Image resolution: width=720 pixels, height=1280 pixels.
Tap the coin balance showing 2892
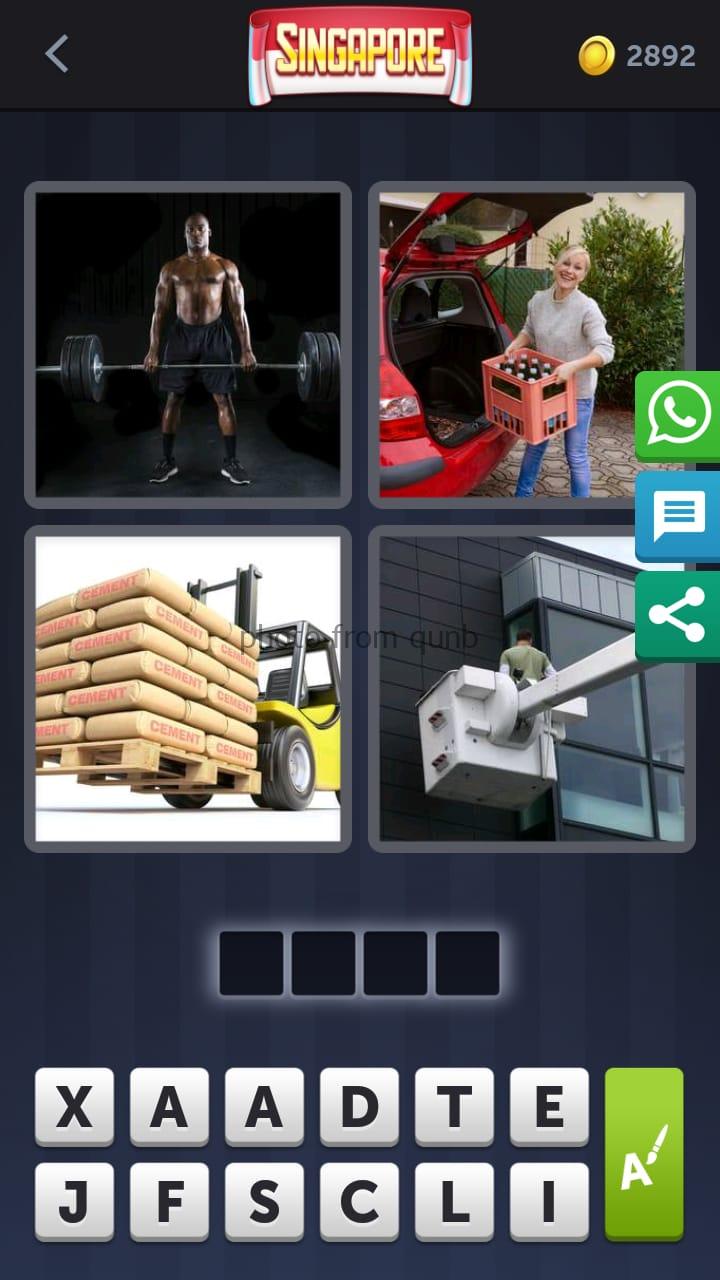point(659,55)
